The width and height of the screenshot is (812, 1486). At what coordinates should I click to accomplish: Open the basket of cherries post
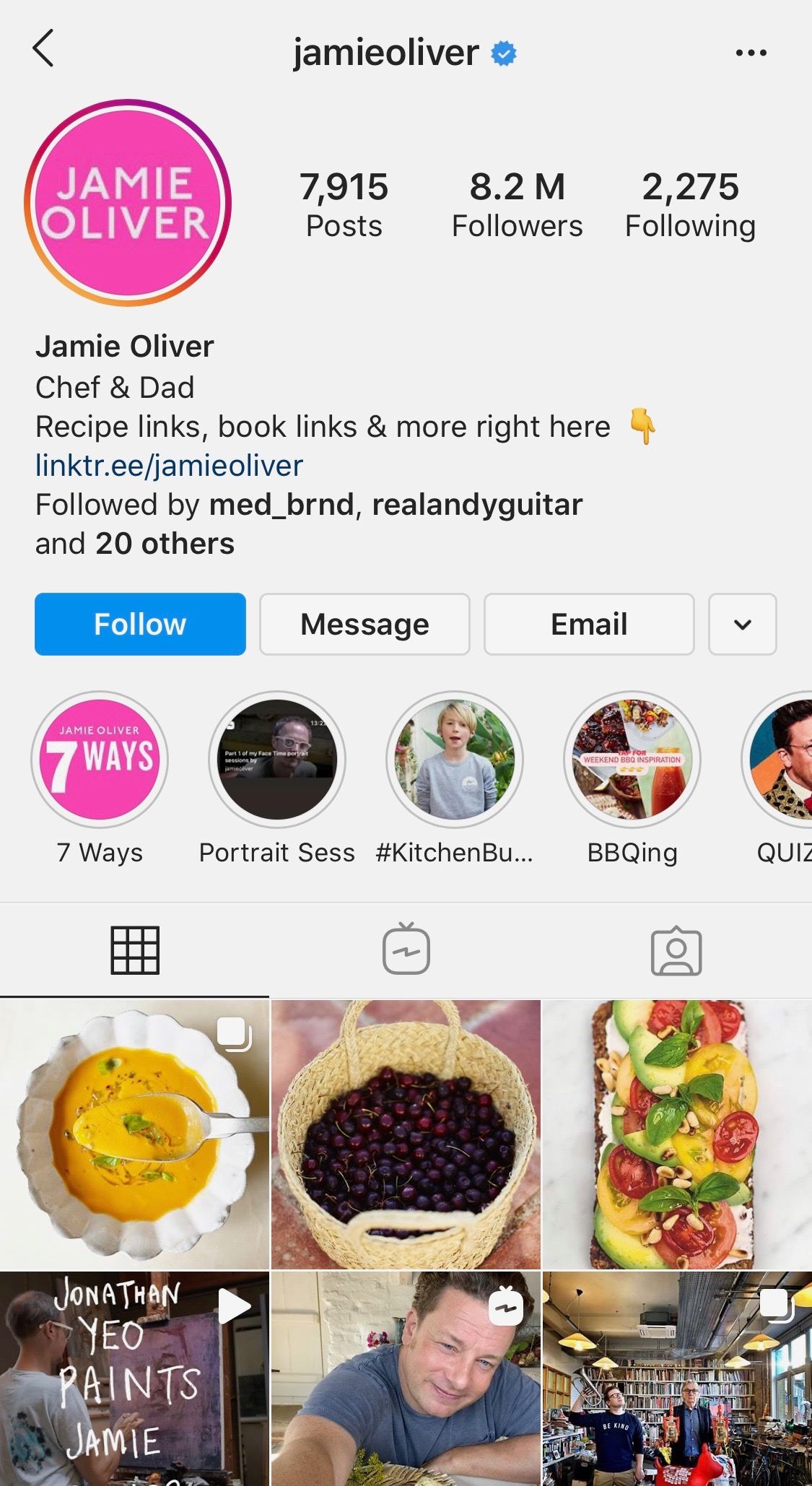406,1134
